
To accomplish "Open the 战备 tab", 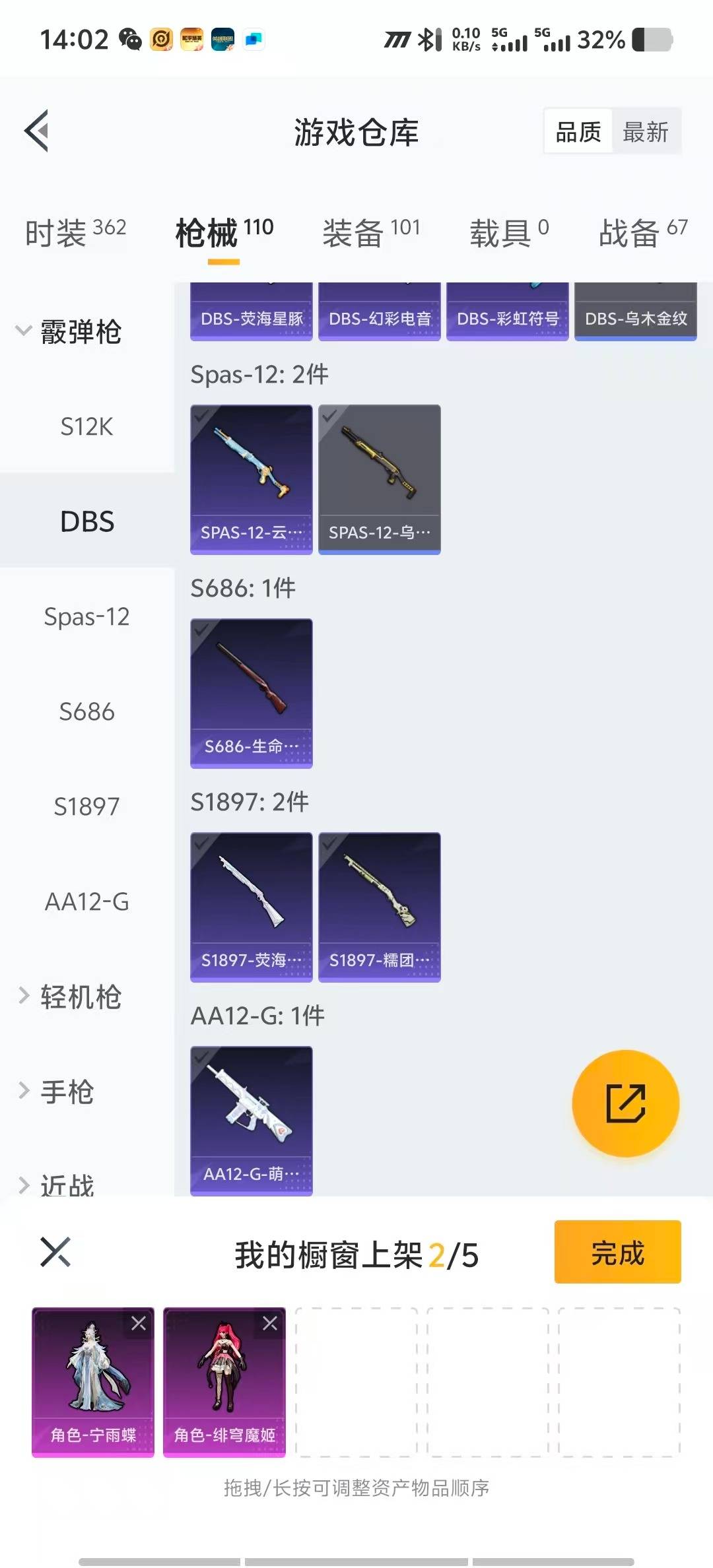I will [642, 232].
